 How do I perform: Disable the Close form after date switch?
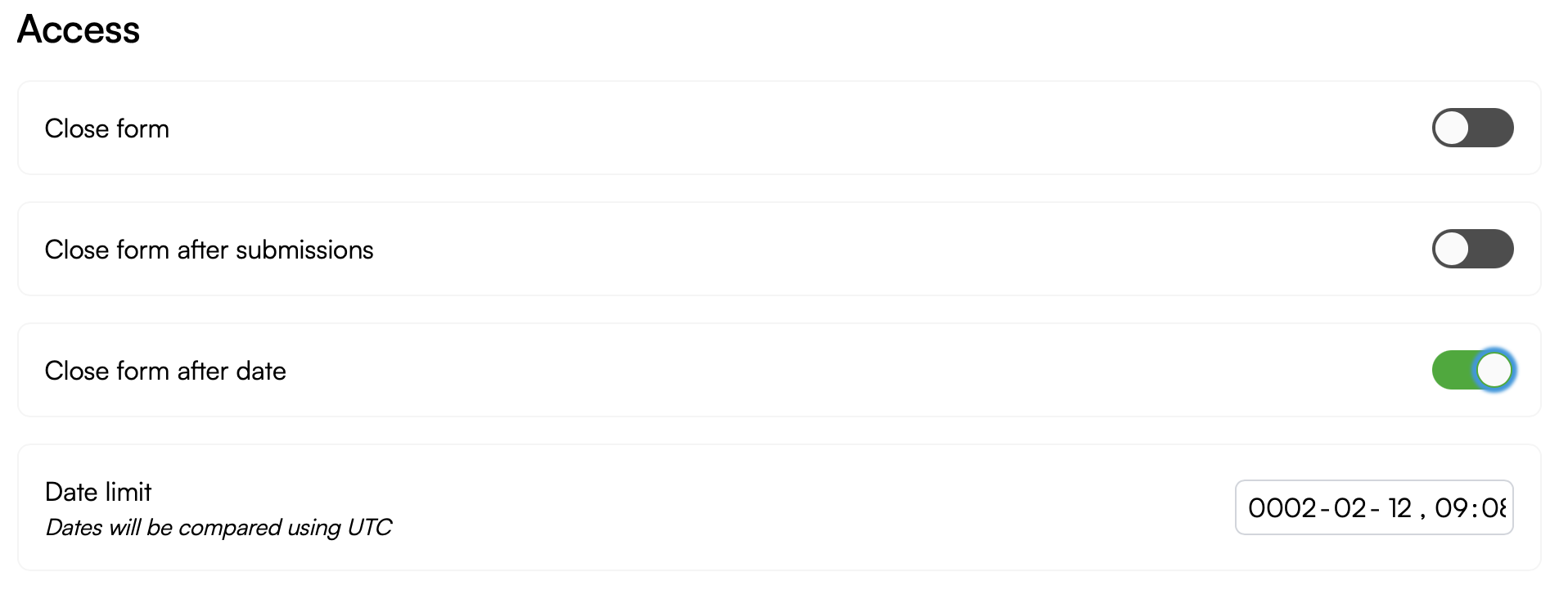[1471, 370]
